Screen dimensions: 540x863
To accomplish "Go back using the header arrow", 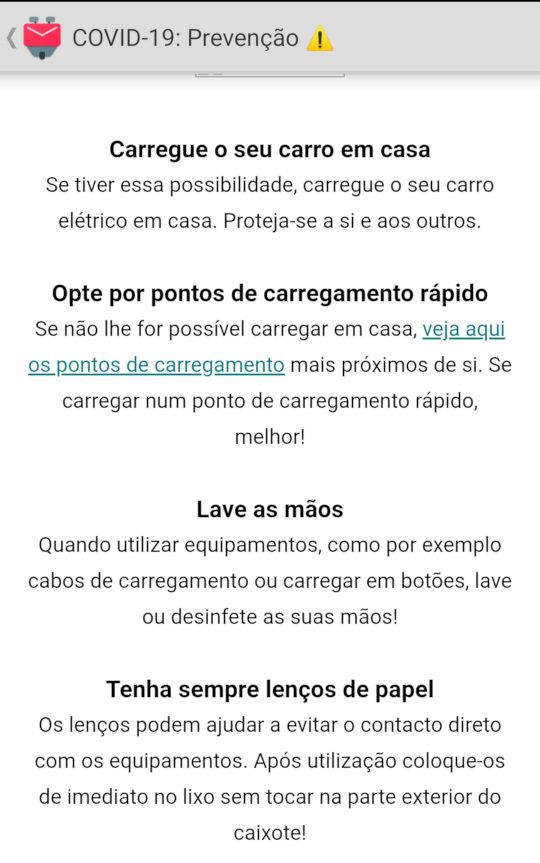I will [11, 39].
